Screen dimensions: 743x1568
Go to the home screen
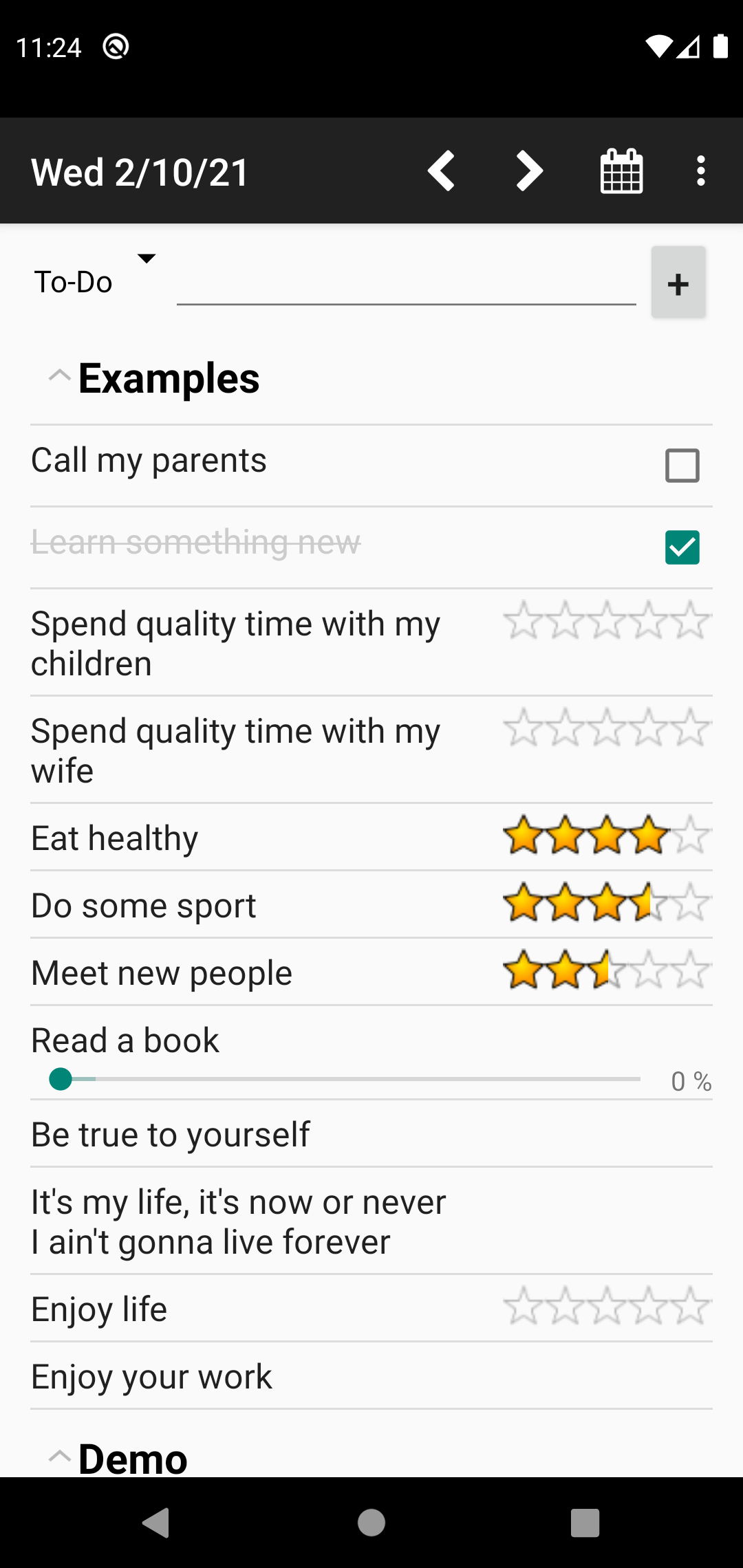(371, 1523)
